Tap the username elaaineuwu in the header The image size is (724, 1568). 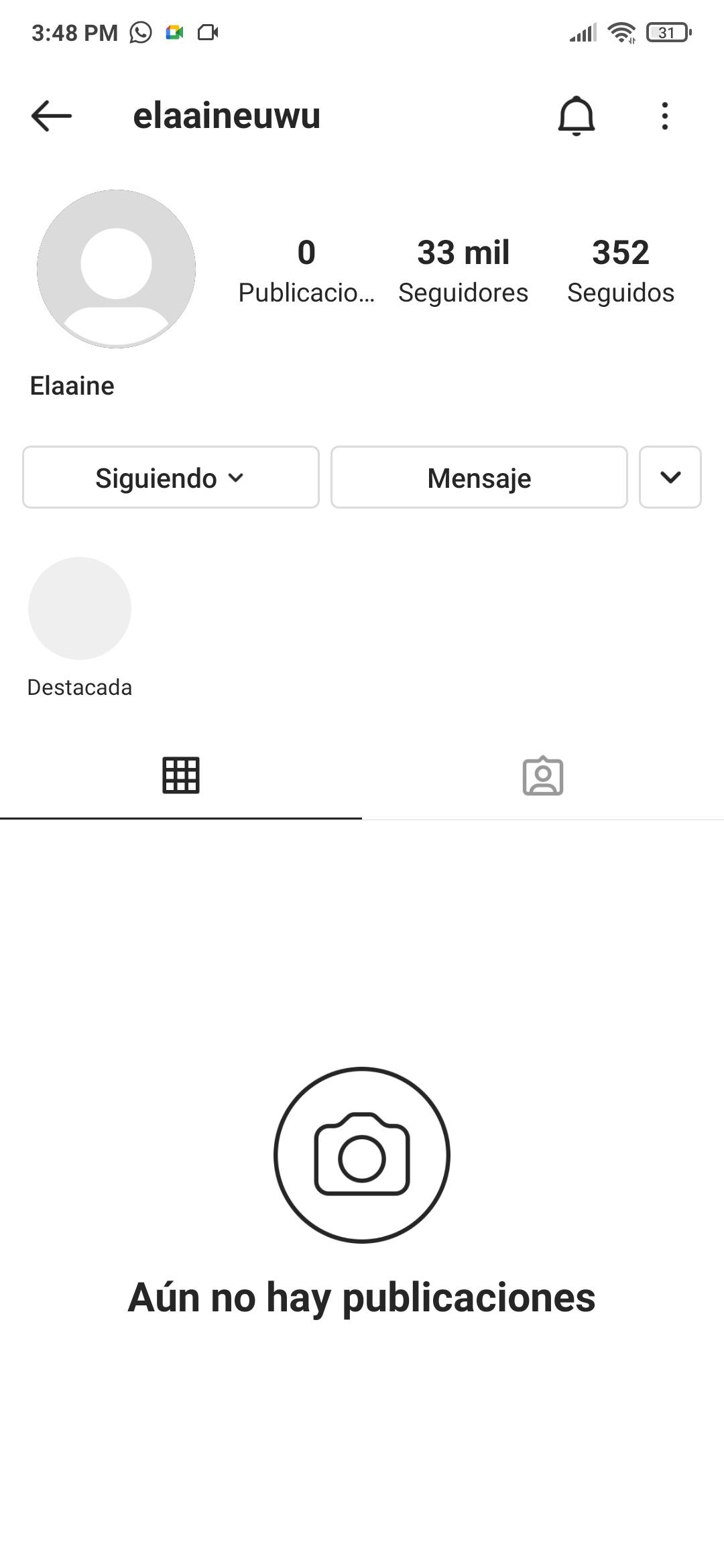click(x=227, y=115)
